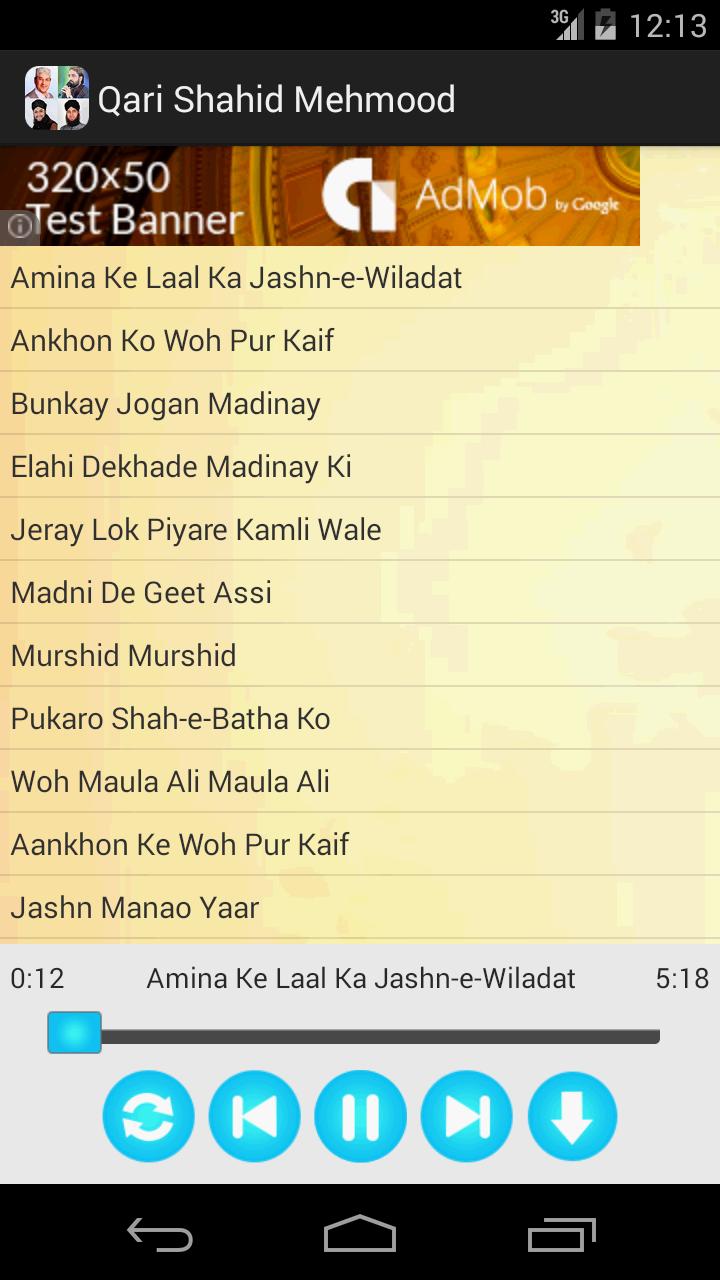Skip to the next track

(x=466, y=1116)
